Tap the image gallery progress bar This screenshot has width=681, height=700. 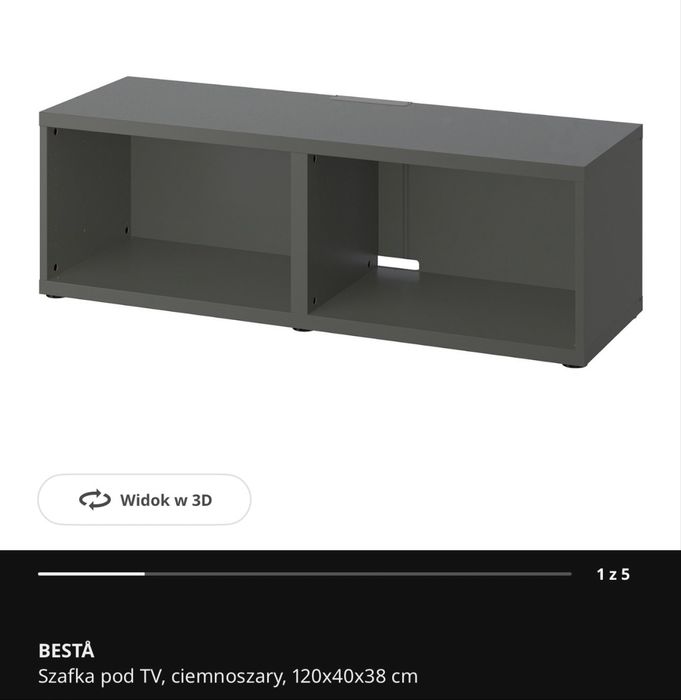[x=304, y=574]
